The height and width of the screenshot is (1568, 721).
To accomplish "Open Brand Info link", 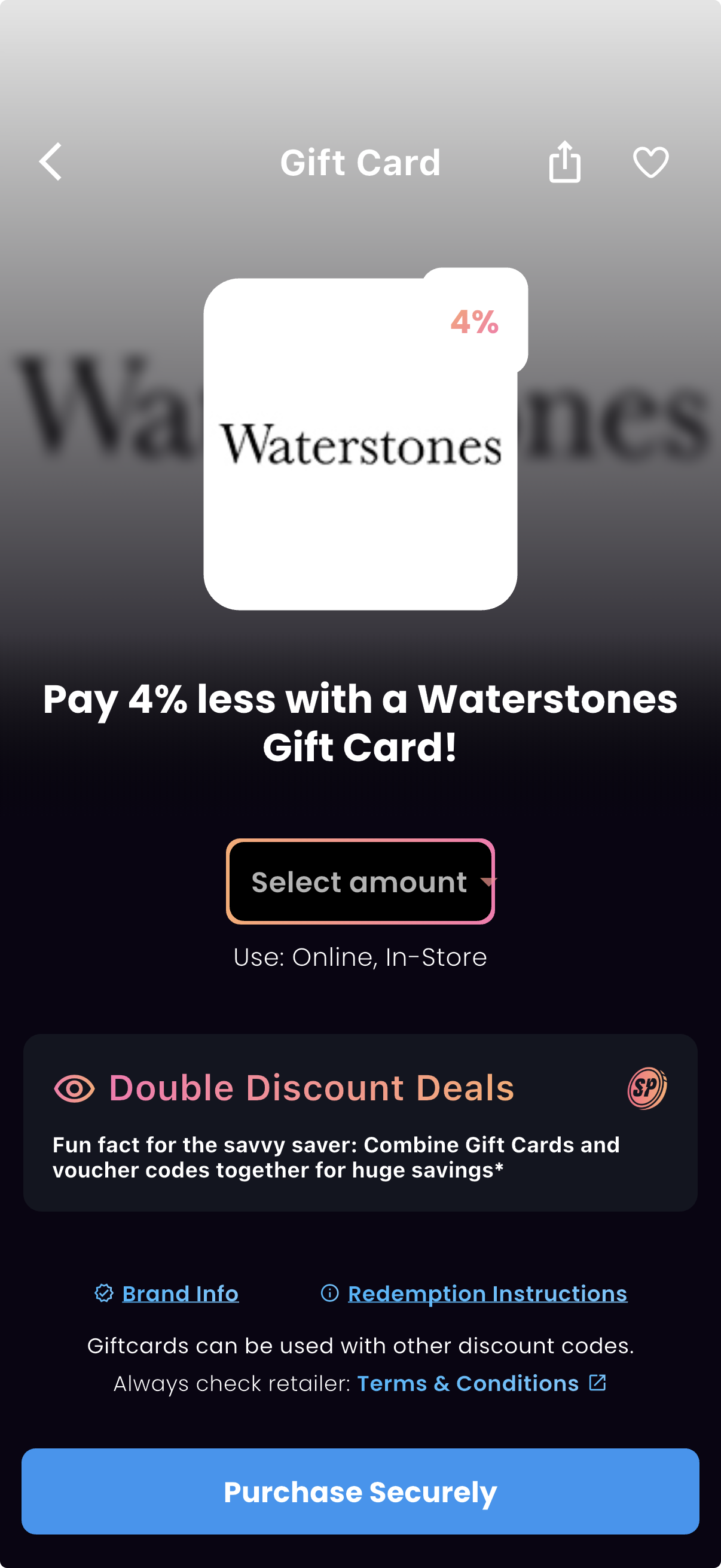I will [x=180, y=1294].
